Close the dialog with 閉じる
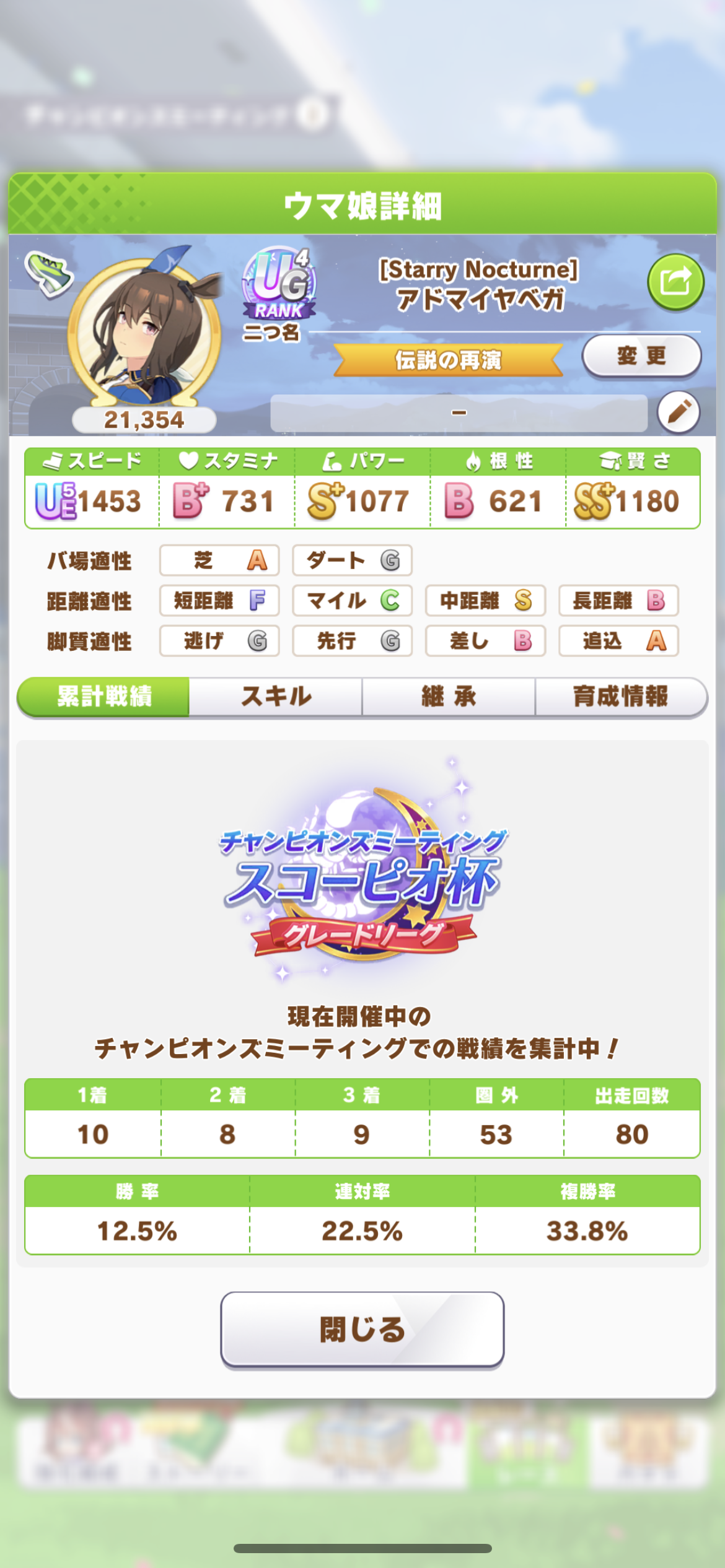This screenshot has width=725, height=1568. tap(362, 1329)
